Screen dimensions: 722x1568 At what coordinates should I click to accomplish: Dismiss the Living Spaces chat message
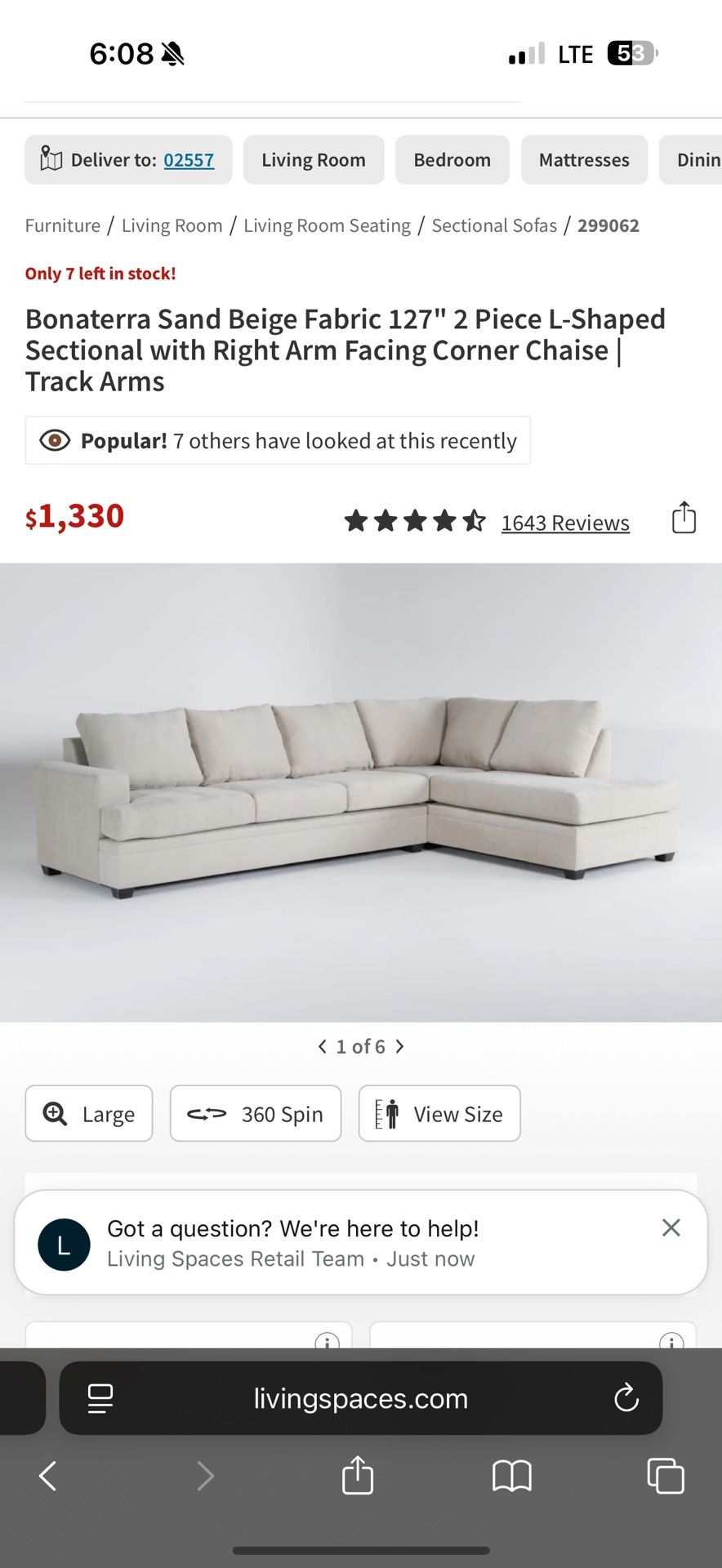[671, 1227]
